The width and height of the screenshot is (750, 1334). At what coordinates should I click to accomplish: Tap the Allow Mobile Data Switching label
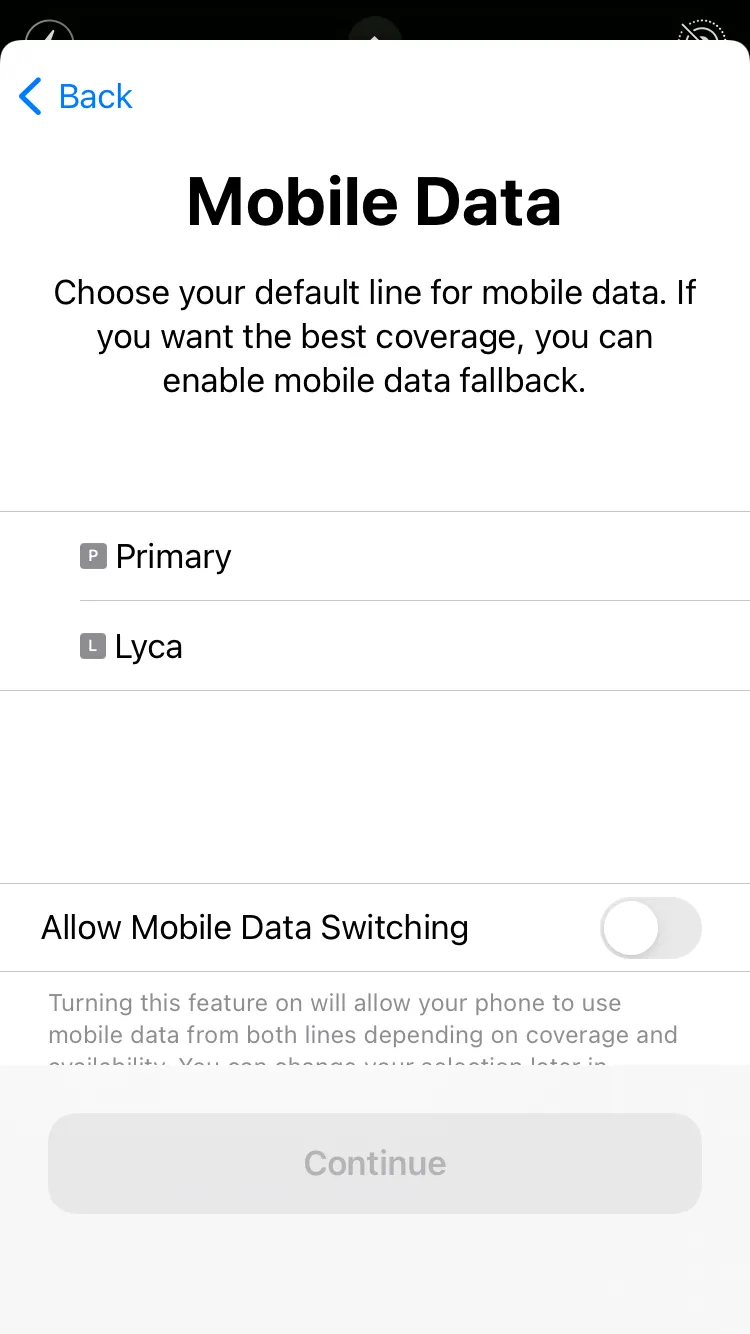(254, 928)
